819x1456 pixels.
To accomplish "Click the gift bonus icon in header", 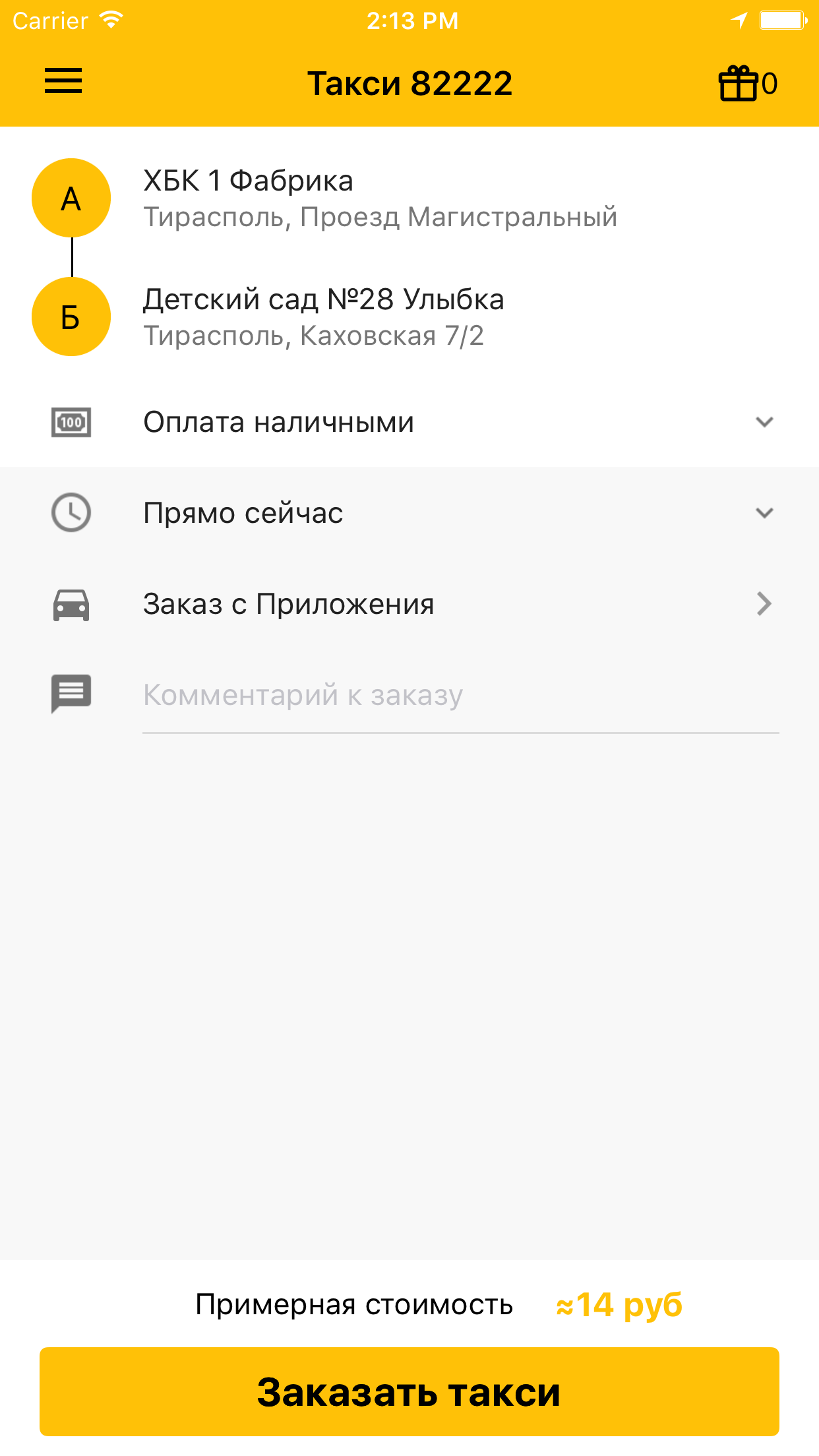I will coord(737,82).
